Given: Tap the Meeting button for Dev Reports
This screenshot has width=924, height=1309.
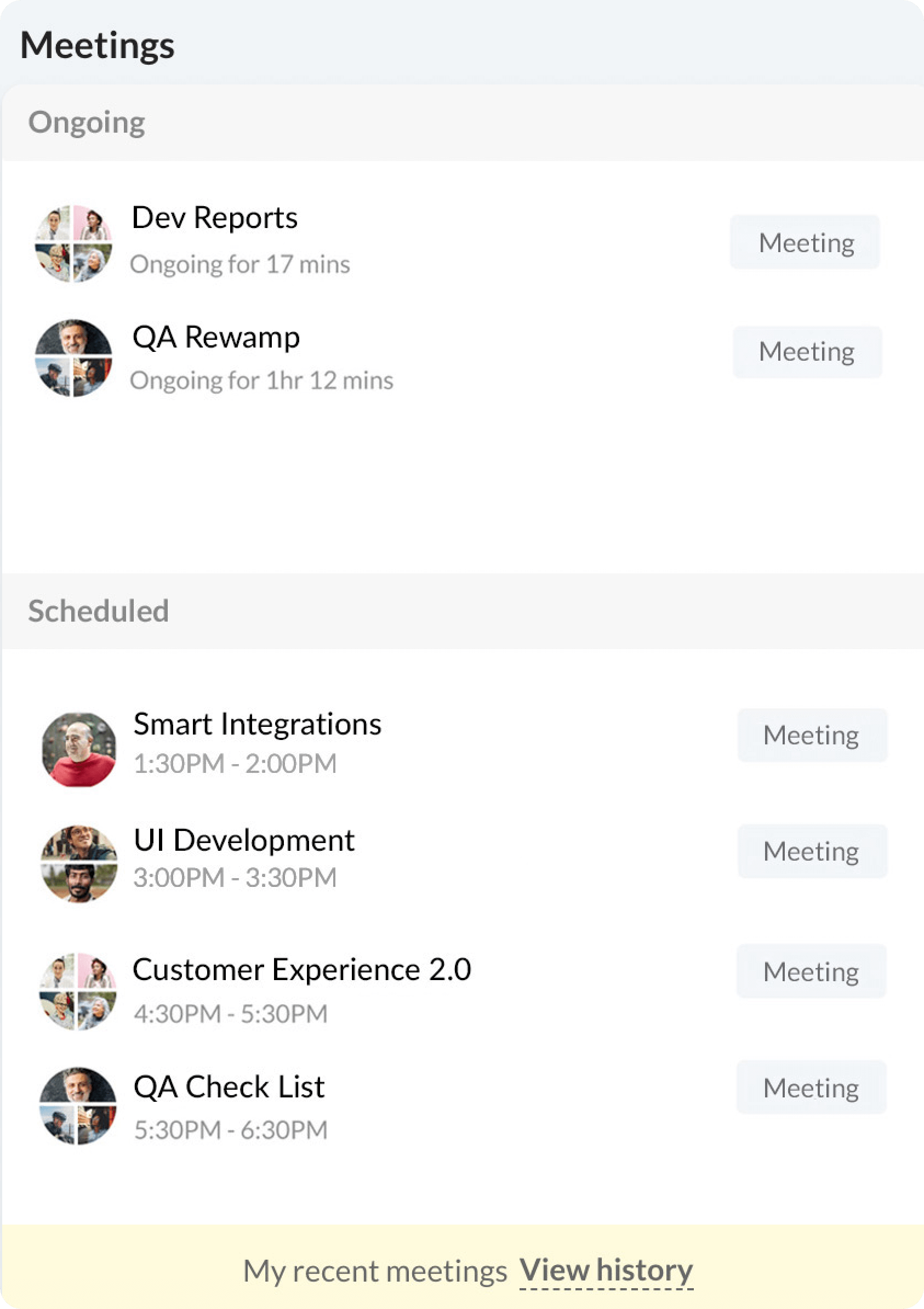Looking at the screenshot, I should 805,242.
